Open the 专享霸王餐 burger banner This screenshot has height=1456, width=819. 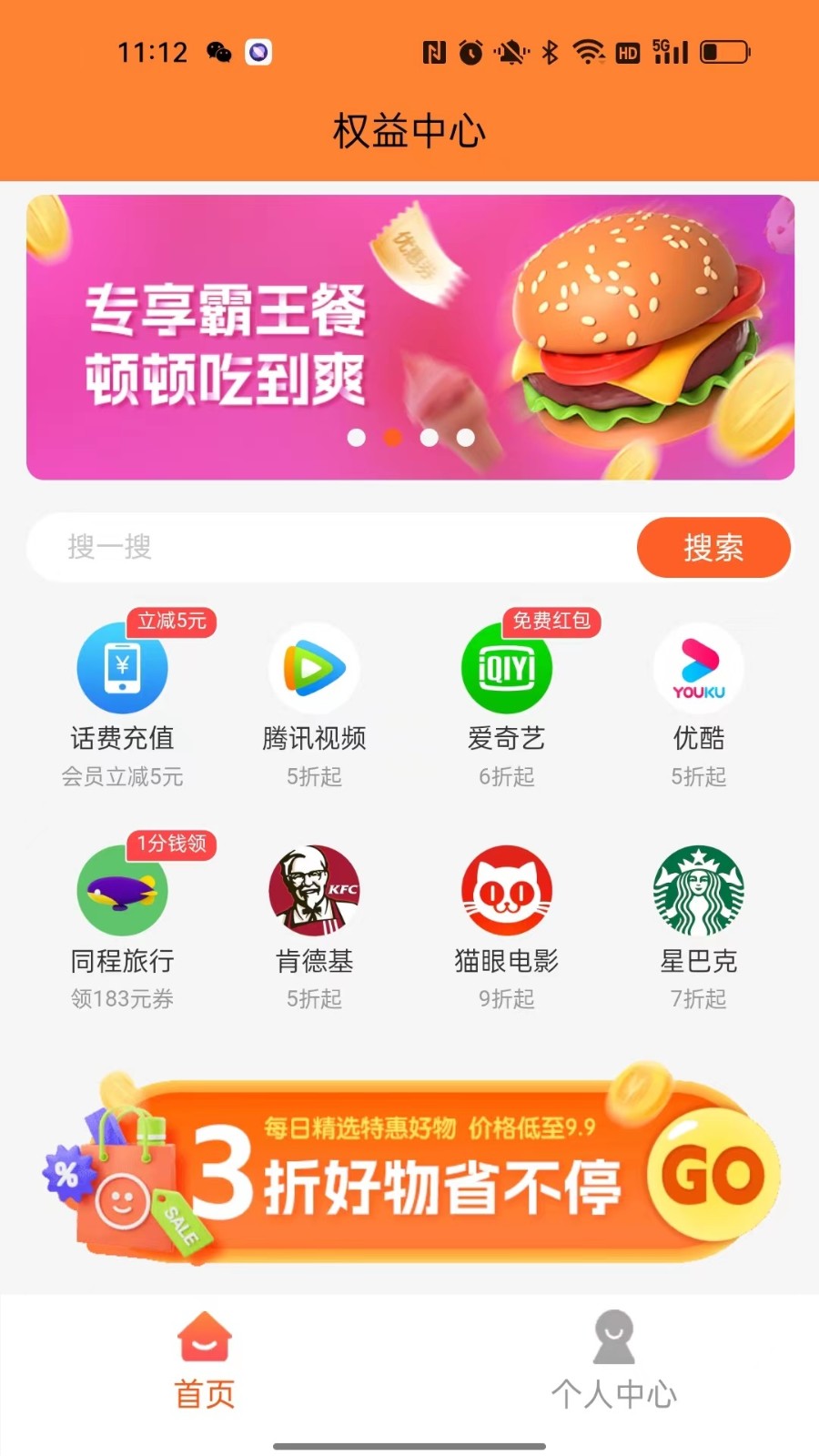pyautogui.click(x=409, y=337)
